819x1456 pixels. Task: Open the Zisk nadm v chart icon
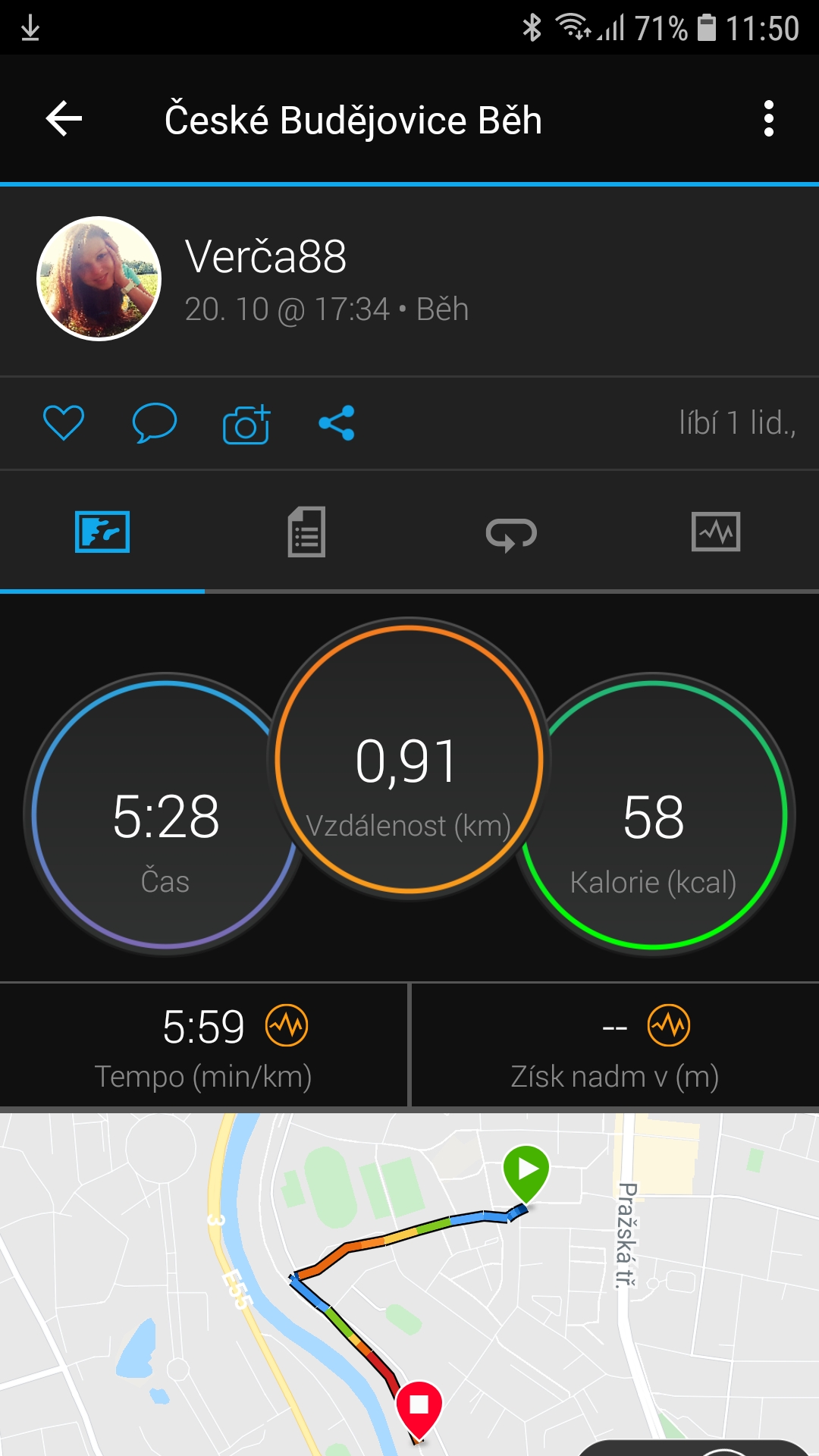(669, 1025)
